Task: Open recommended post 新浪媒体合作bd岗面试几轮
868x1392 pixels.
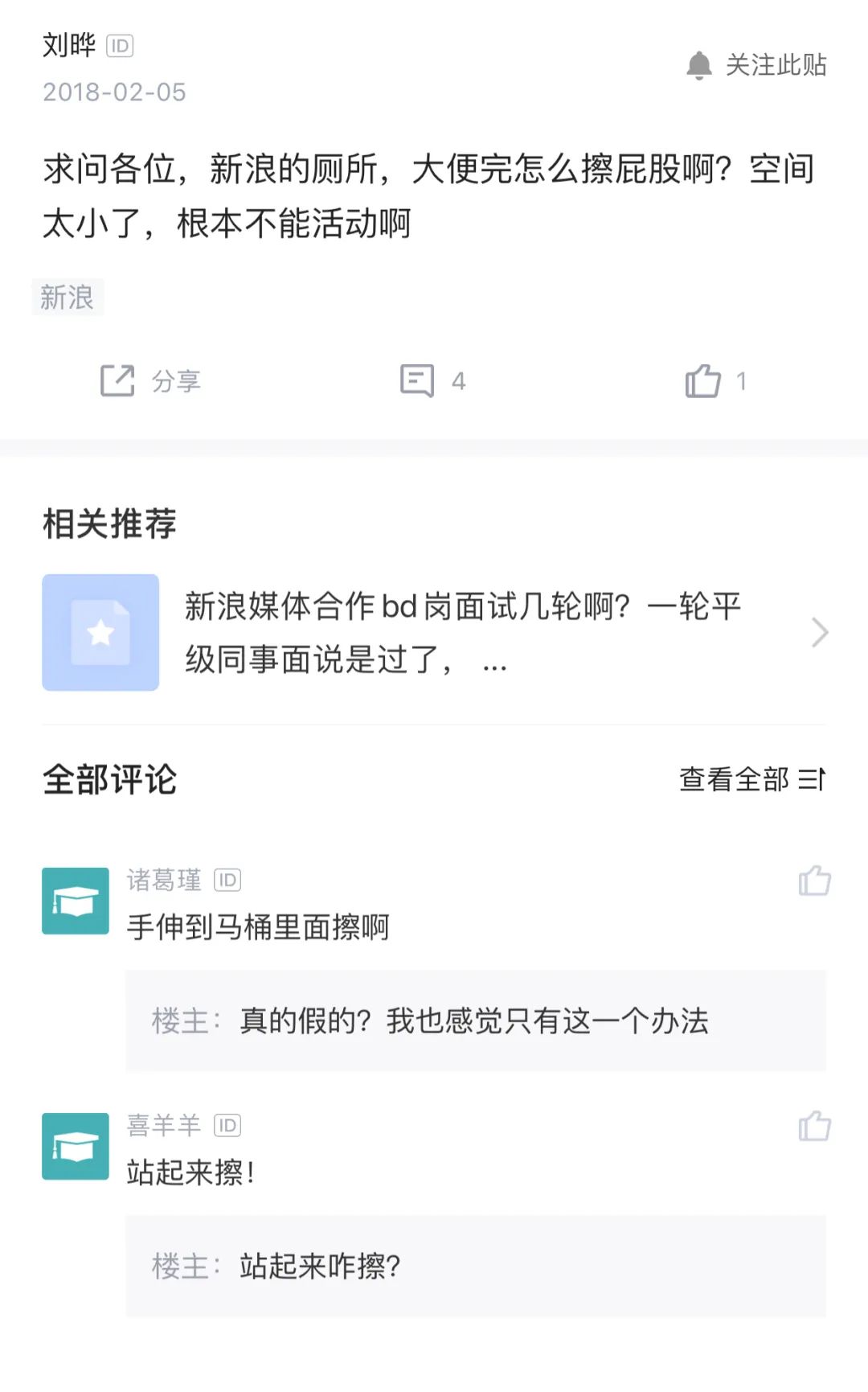Action: [434, 632]
